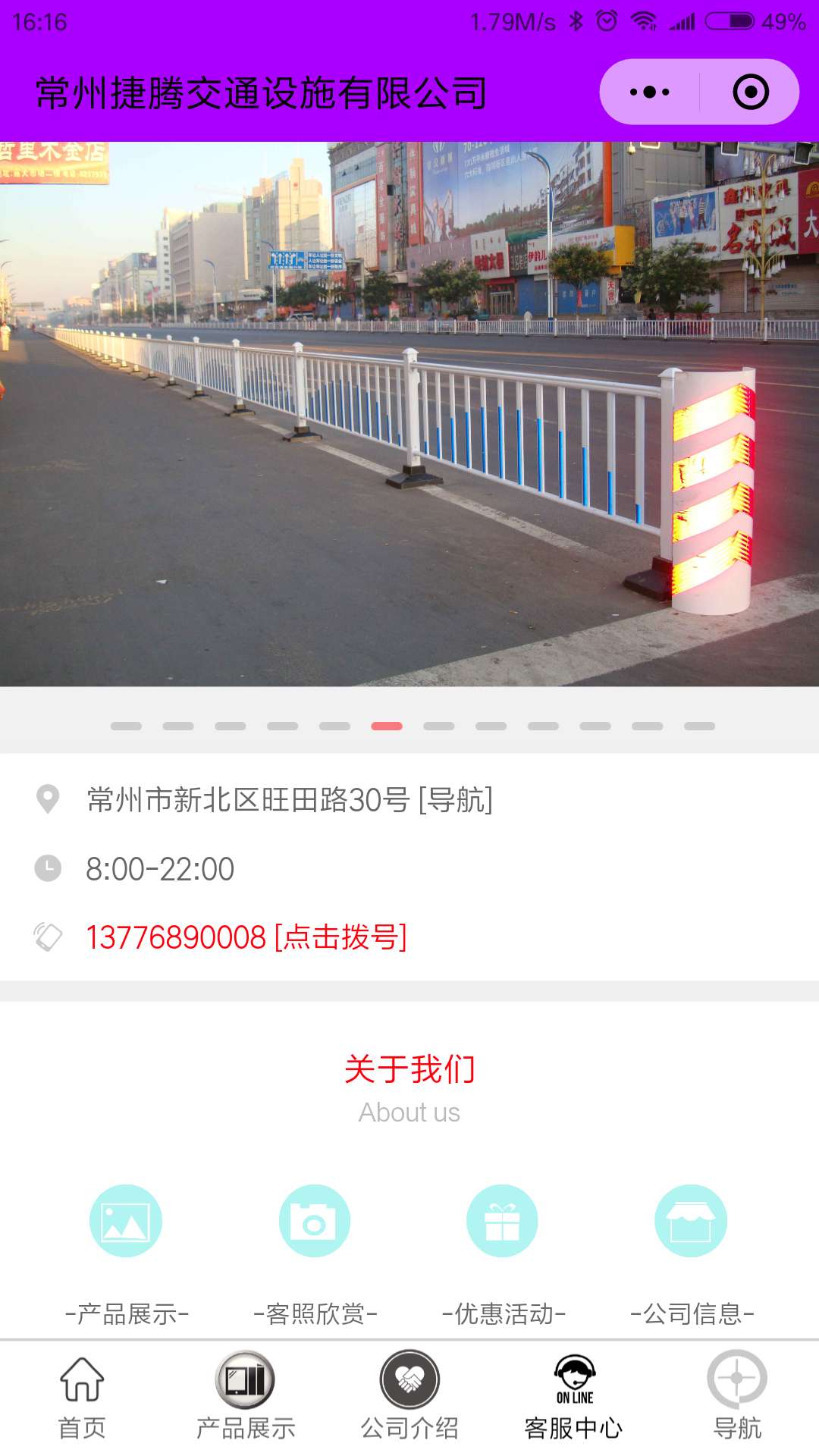Close the mini program with the circle button
Viewport: 819px width, 1456px height.
[750, 93]
